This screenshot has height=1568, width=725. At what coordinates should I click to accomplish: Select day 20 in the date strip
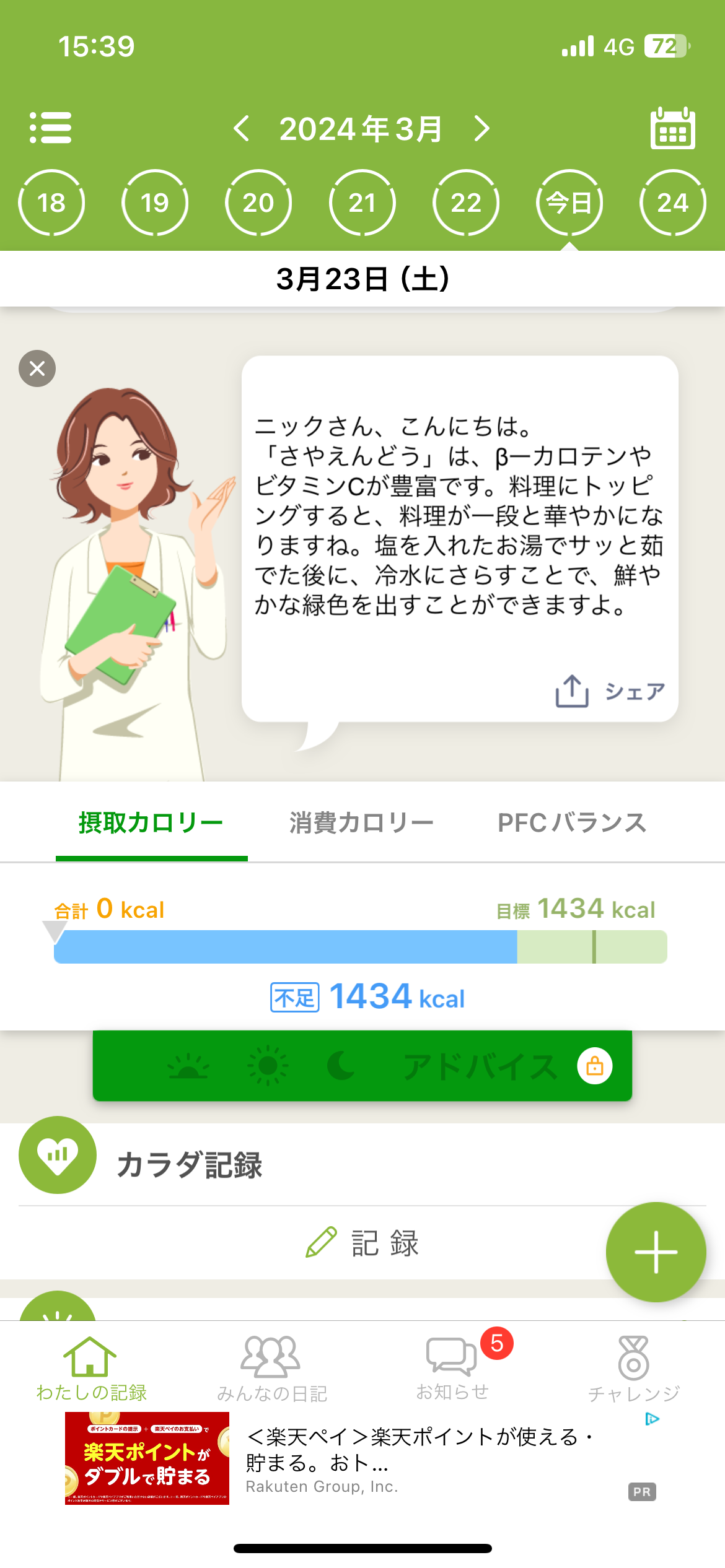tap(258, 203)
